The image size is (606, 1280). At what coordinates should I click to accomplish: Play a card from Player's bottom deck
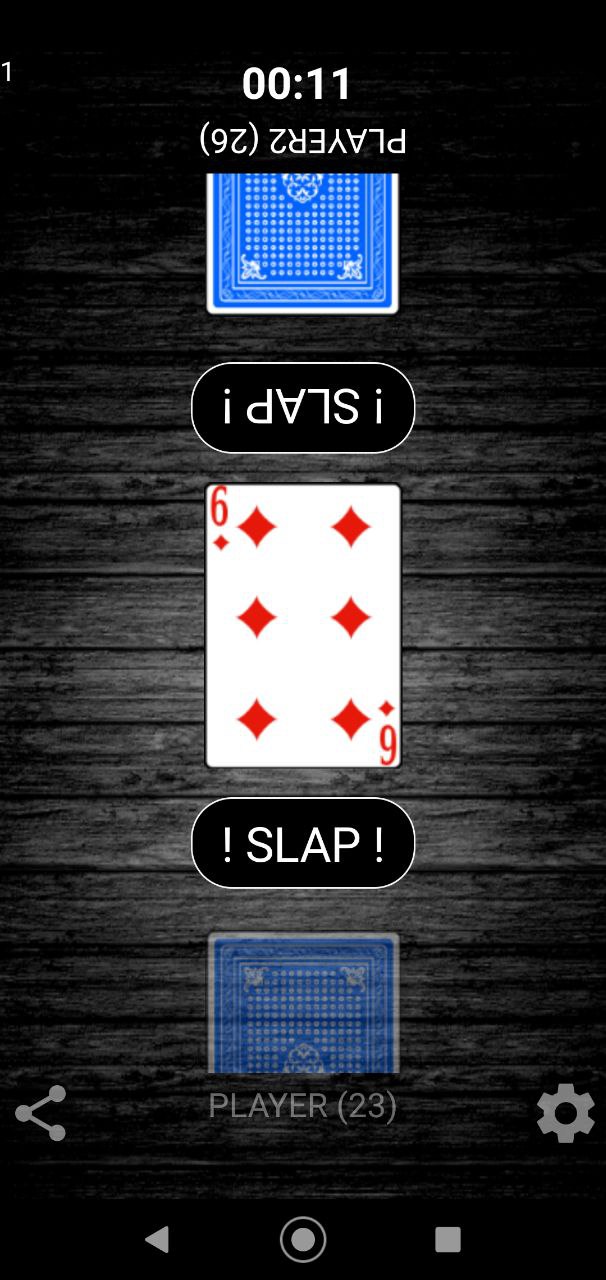coord(303,1003)
